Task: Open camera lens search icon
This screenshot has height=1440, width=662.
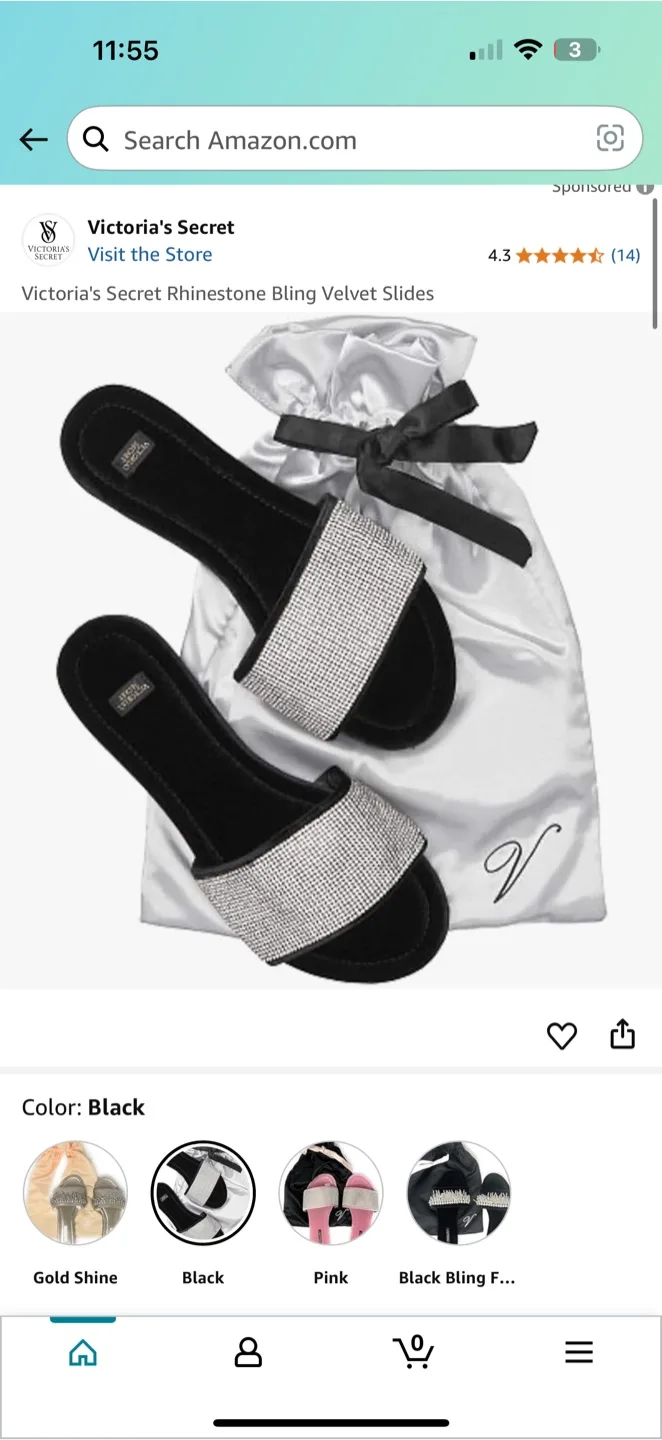Action: 610,139
